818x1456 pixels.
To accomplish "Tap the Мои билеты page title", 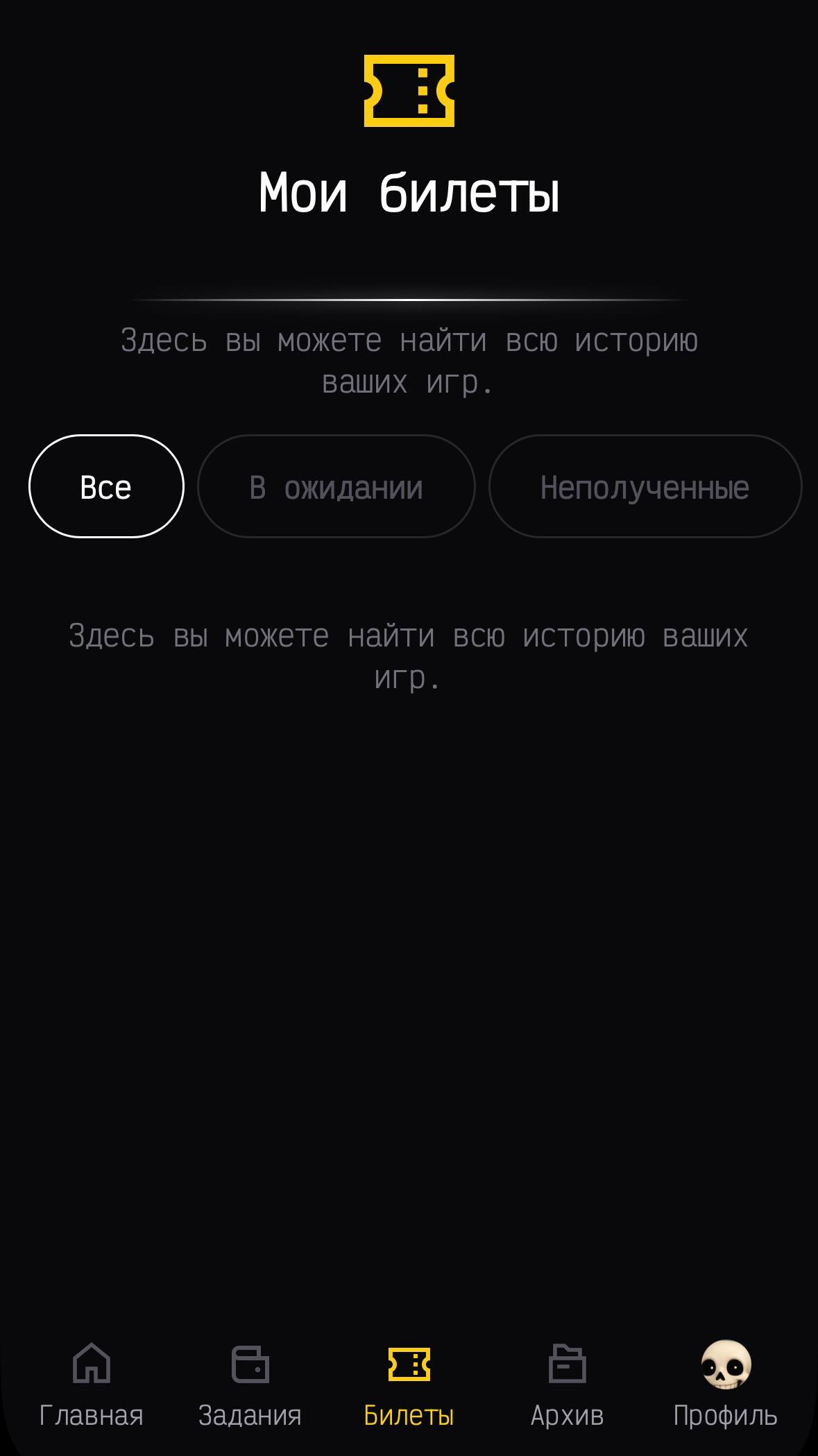I will (x=409, y=193).
